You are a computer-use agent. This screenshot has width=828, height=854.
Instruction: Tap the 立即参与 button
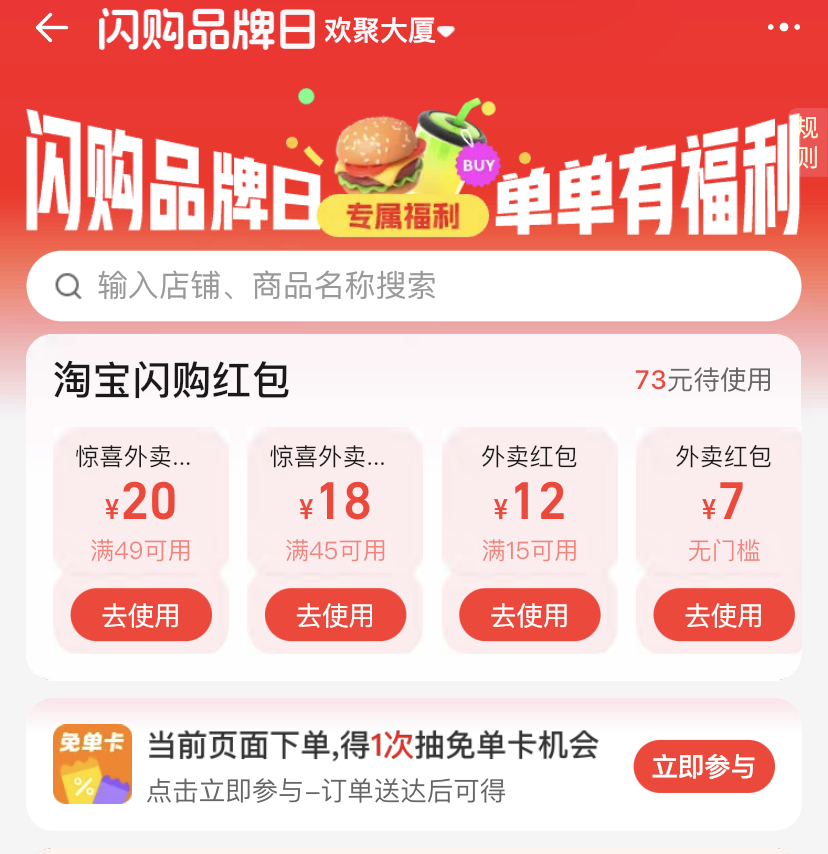(704, 766)
